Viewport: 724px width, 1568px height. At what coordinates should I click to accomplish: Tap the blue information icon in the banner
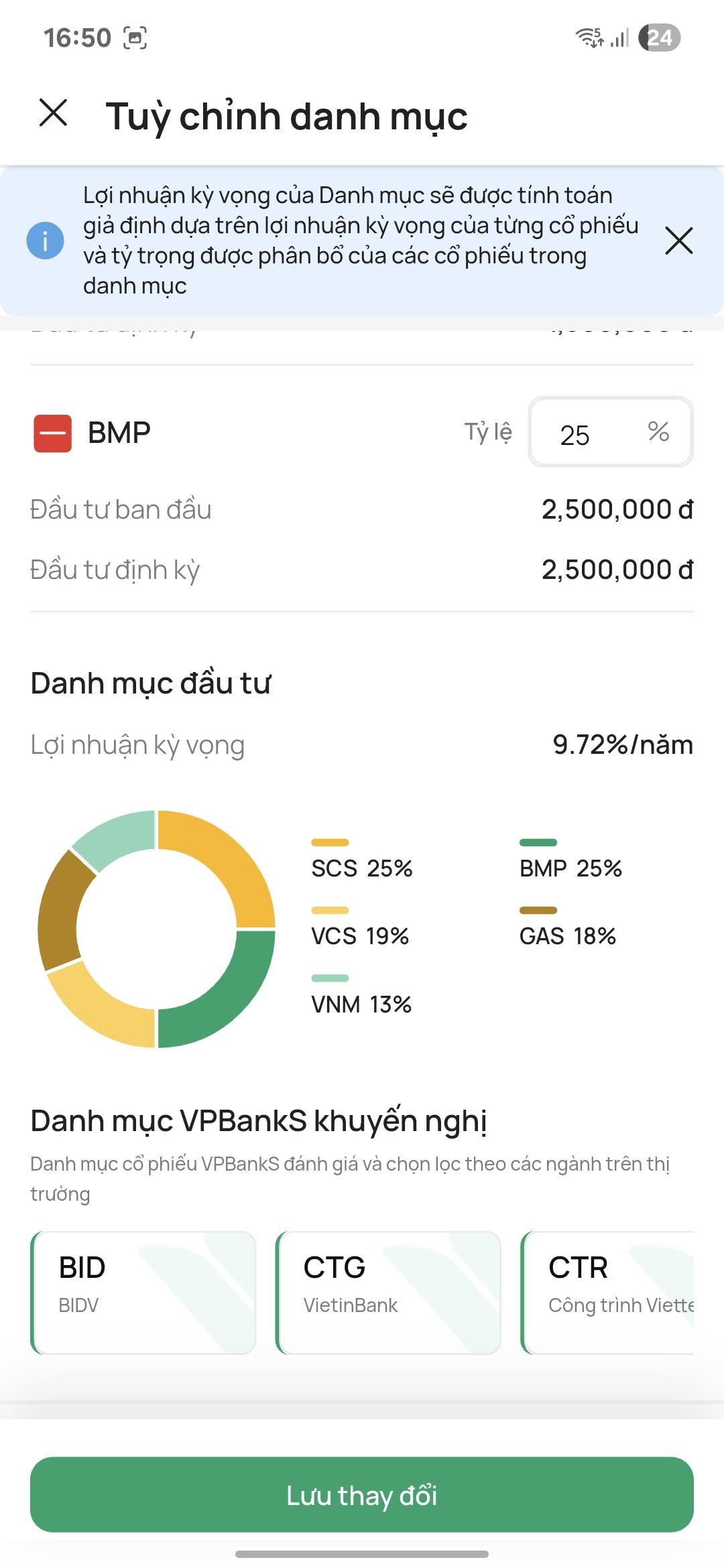[x=44, y=239]
